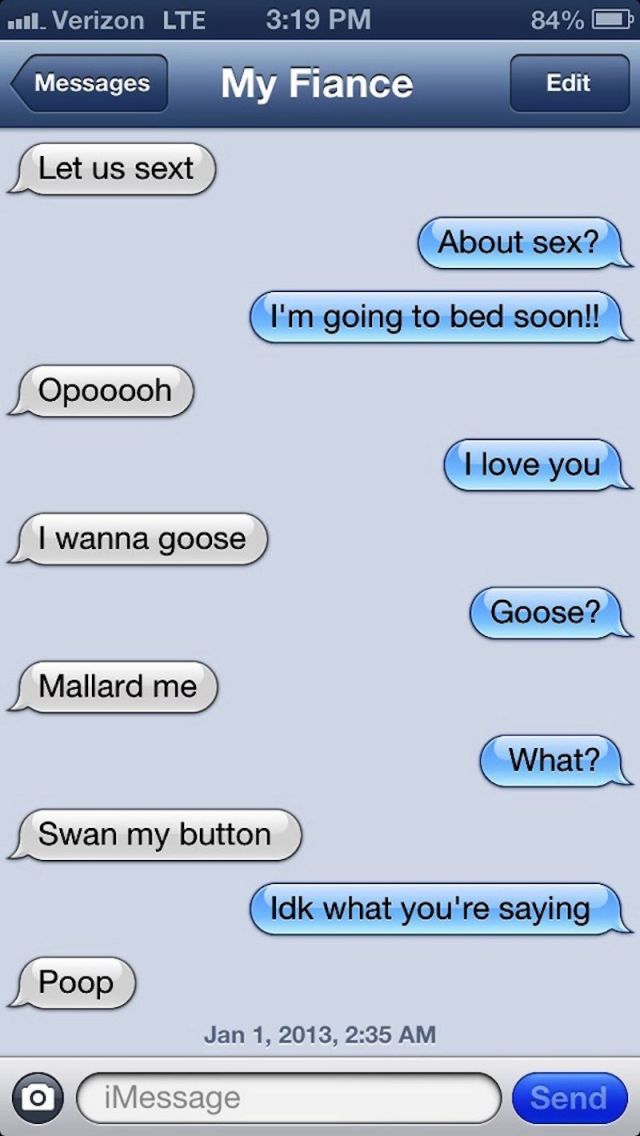Open the camera attachment icon
This screenshot has width=640, height=1136.
[37, 1097]
